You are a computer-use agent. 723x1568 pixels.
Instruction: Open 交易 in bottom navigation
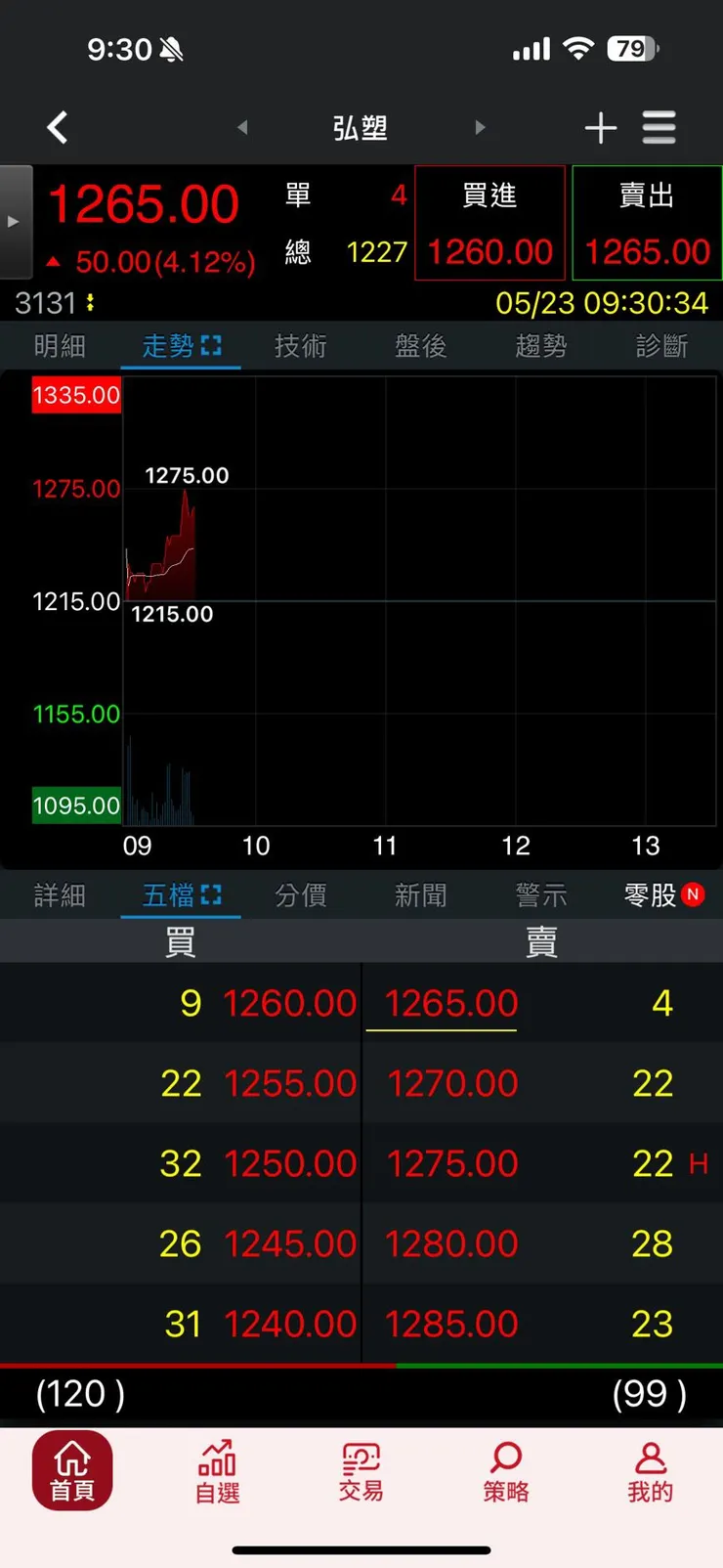pyautogui.click(x=361, y=1471)
